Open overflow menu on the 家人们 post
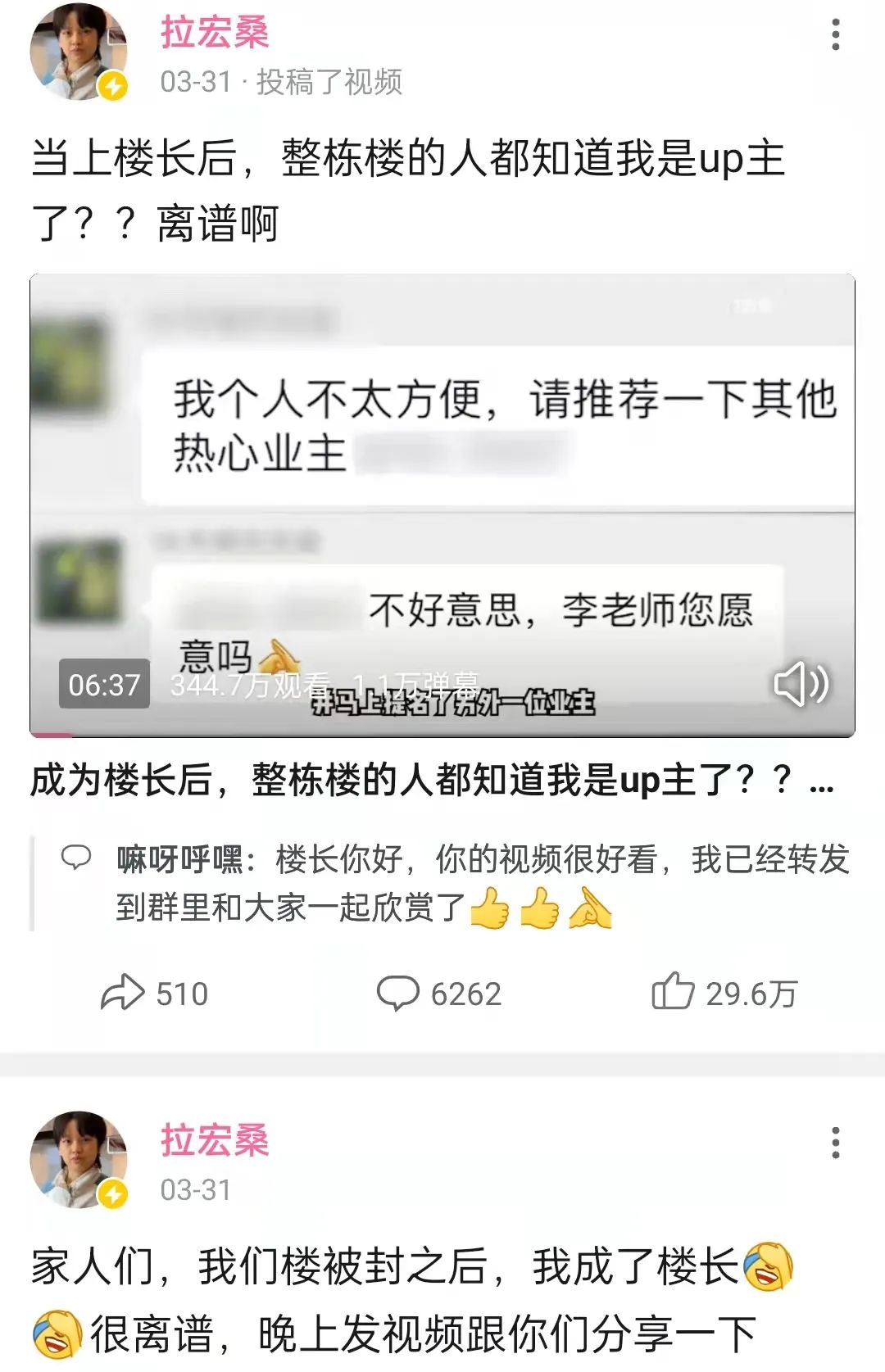 click(835, 1142)
